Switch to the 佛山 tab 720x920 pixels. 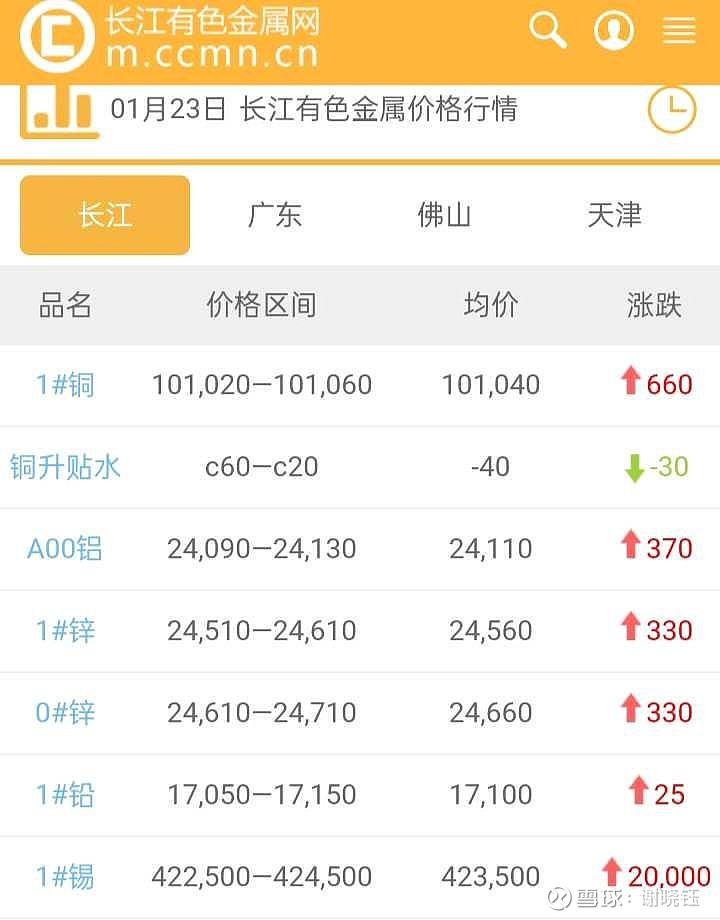[x=444, y=214]
